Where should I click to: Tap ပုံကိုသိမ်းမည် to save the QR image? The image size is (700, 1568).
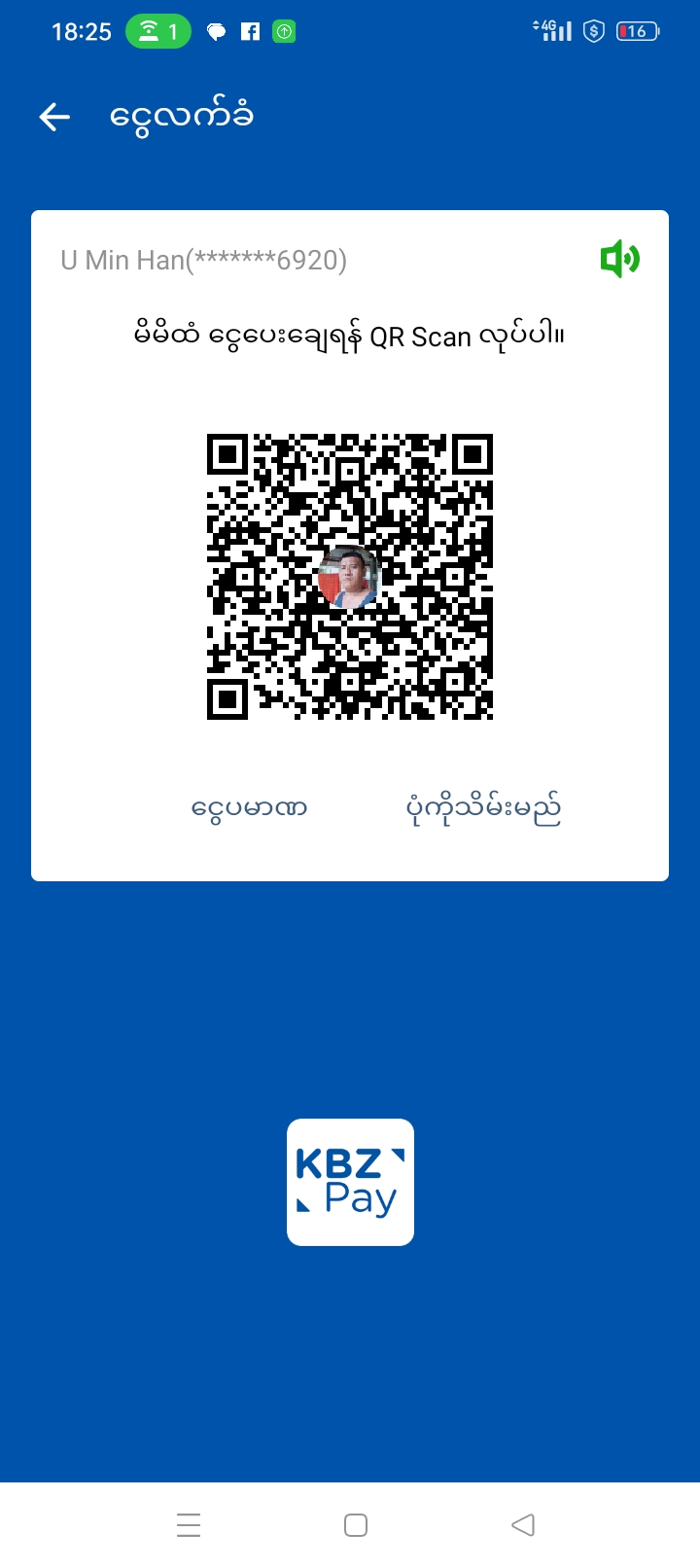click(483, 808)
